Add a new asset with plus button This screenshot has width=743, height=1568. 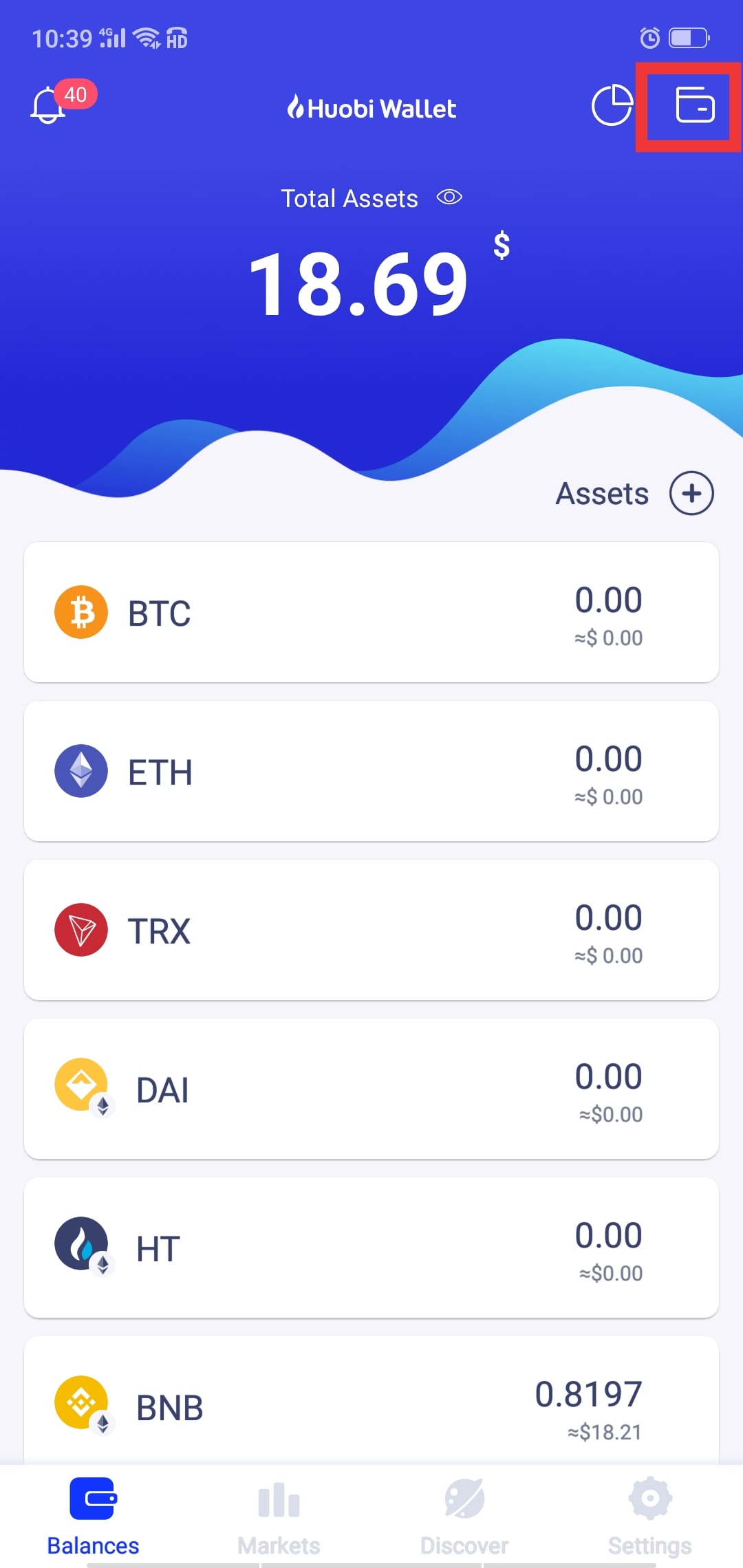point(691,493)
